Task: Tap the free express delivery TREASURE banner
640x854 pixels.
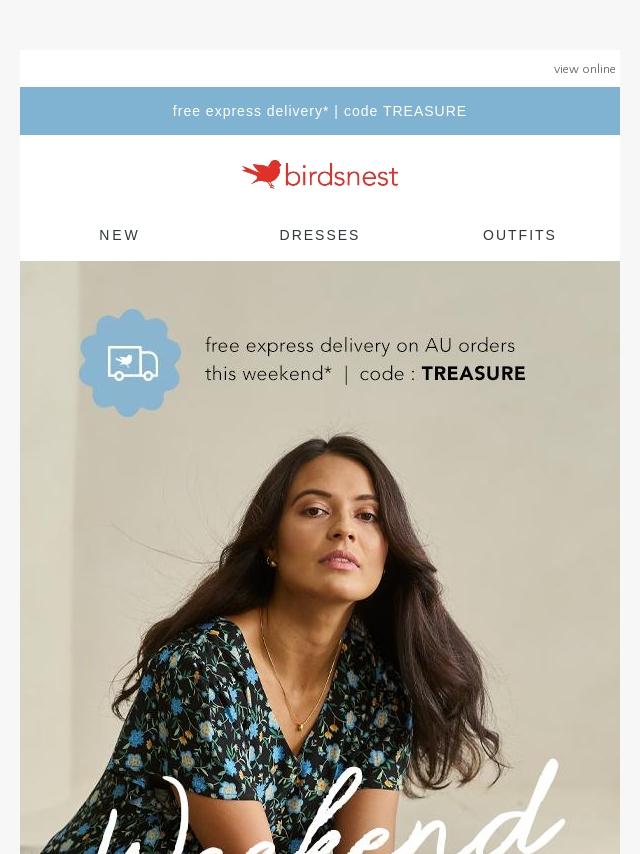Action: tap(319, 111)
